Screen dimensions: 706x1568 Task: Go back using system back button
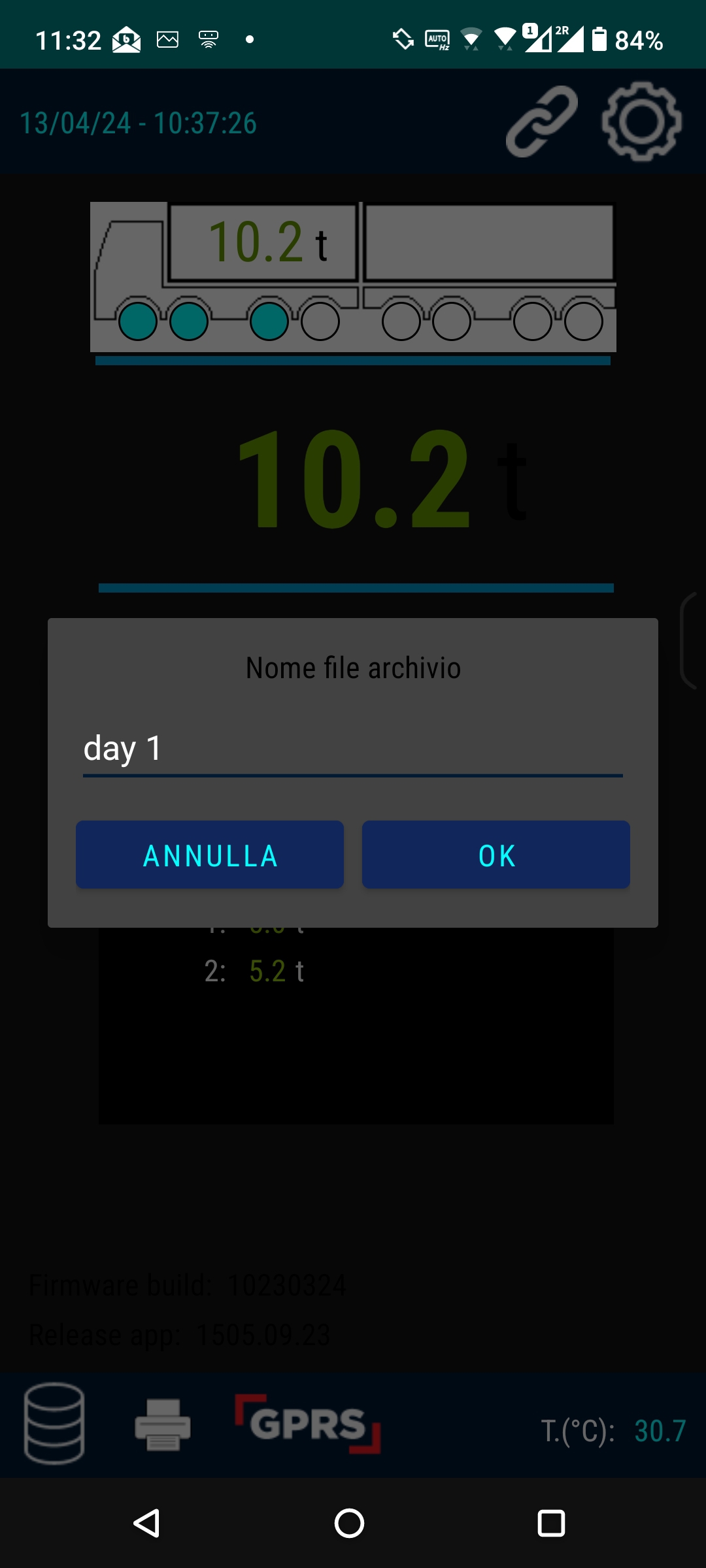point(147,1523)
